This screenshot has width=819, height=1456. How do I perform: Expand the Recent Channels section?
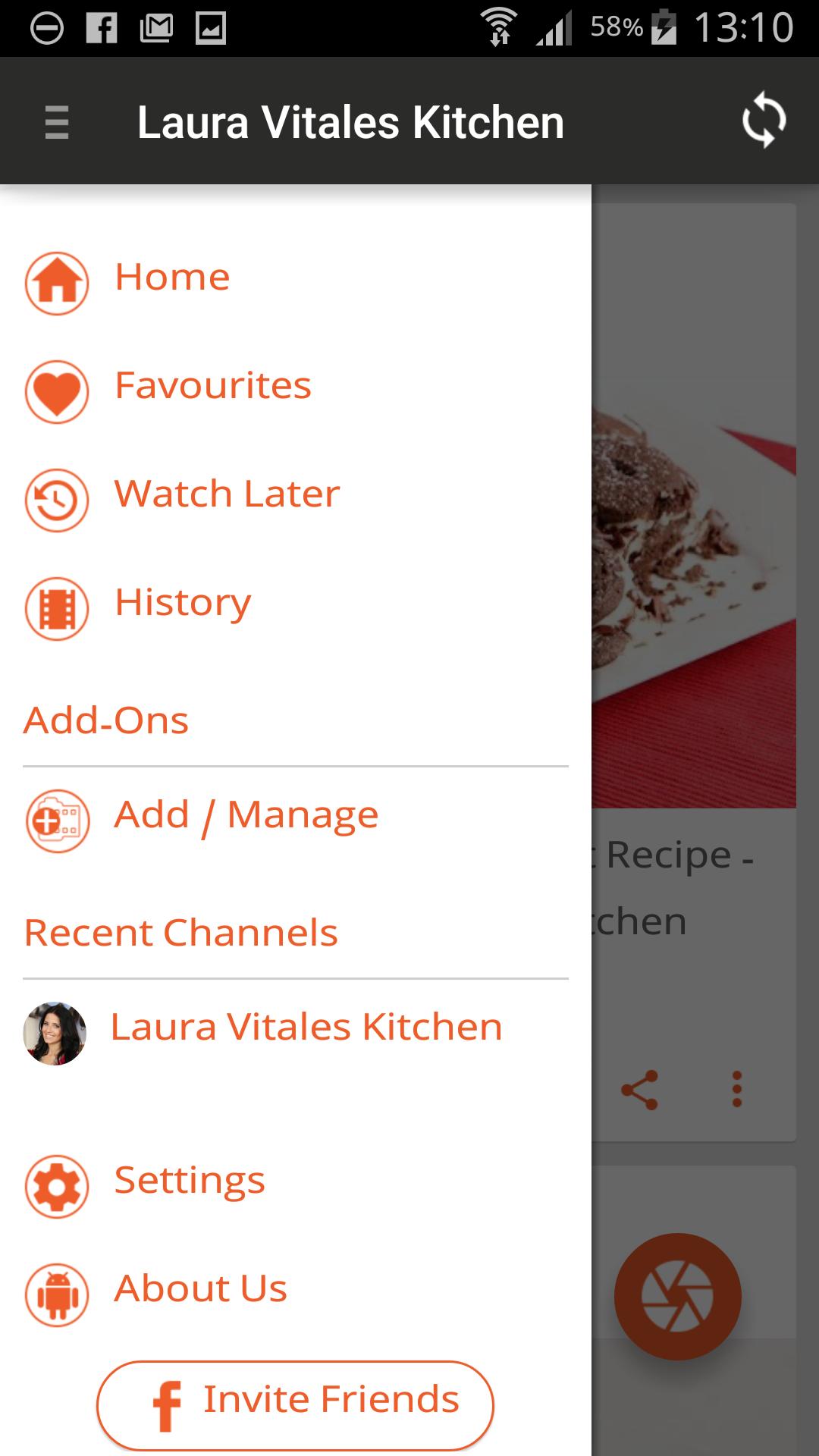182,933
